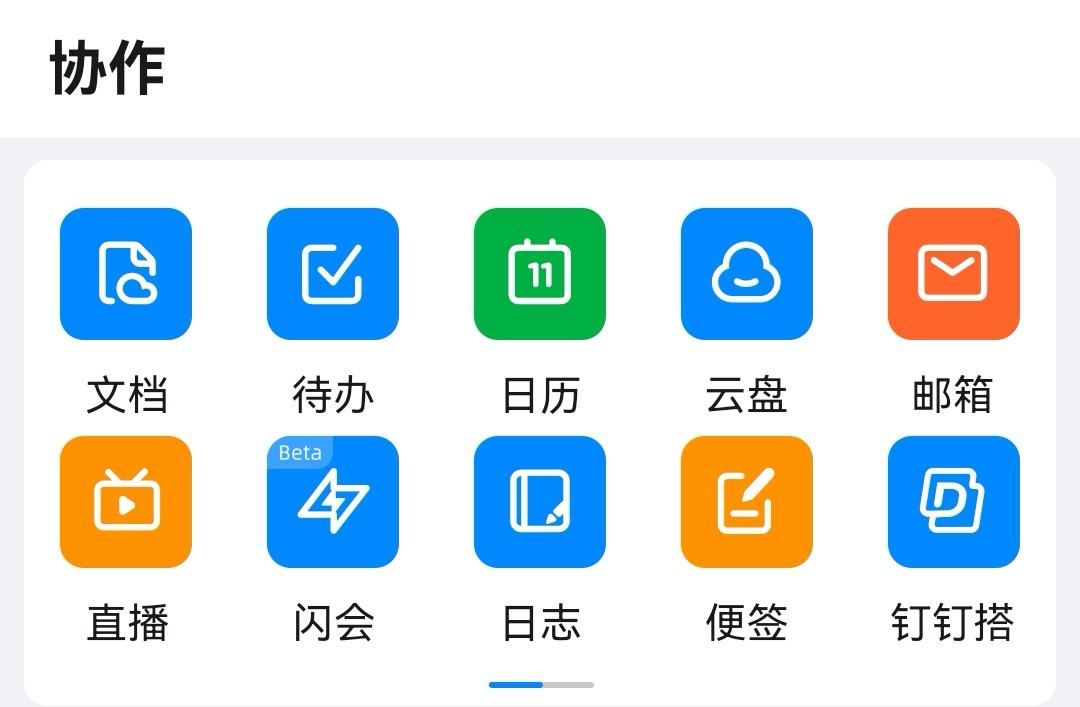Image resolution: width=1080 pixels, height=707 pixels.
Task: Tap the page indicator below the grid
Action: point(541,685)
